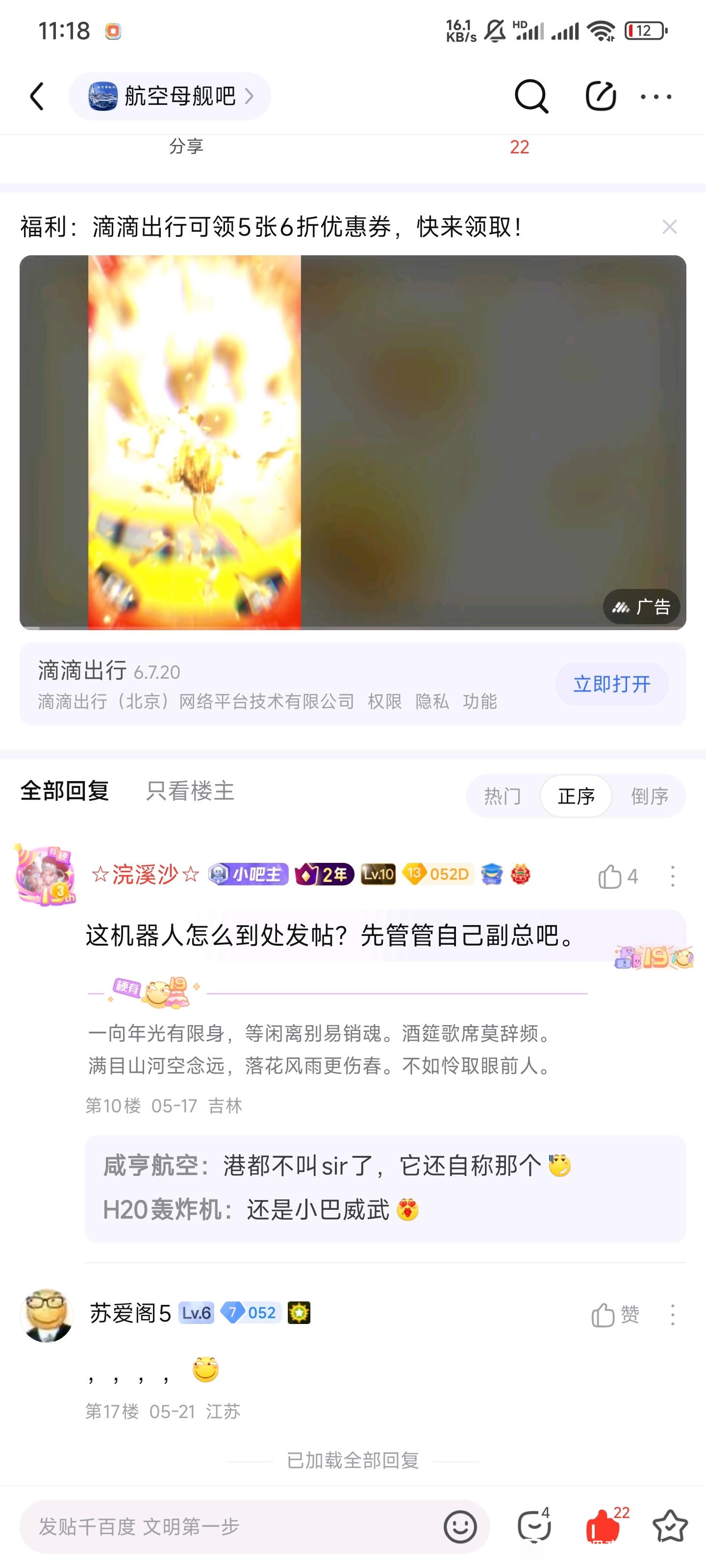Sort replies by 倒序

pyautogui.click(x=649, y=796)
